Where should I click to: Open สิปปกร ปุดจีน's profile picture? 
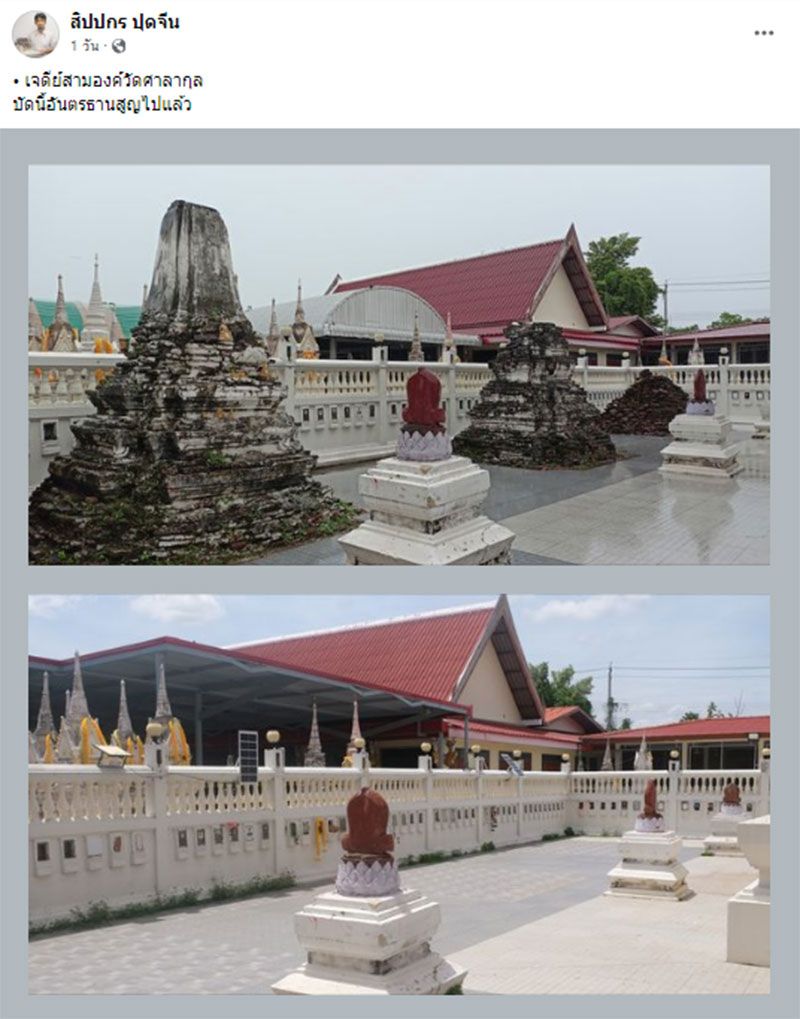[35, 34]
